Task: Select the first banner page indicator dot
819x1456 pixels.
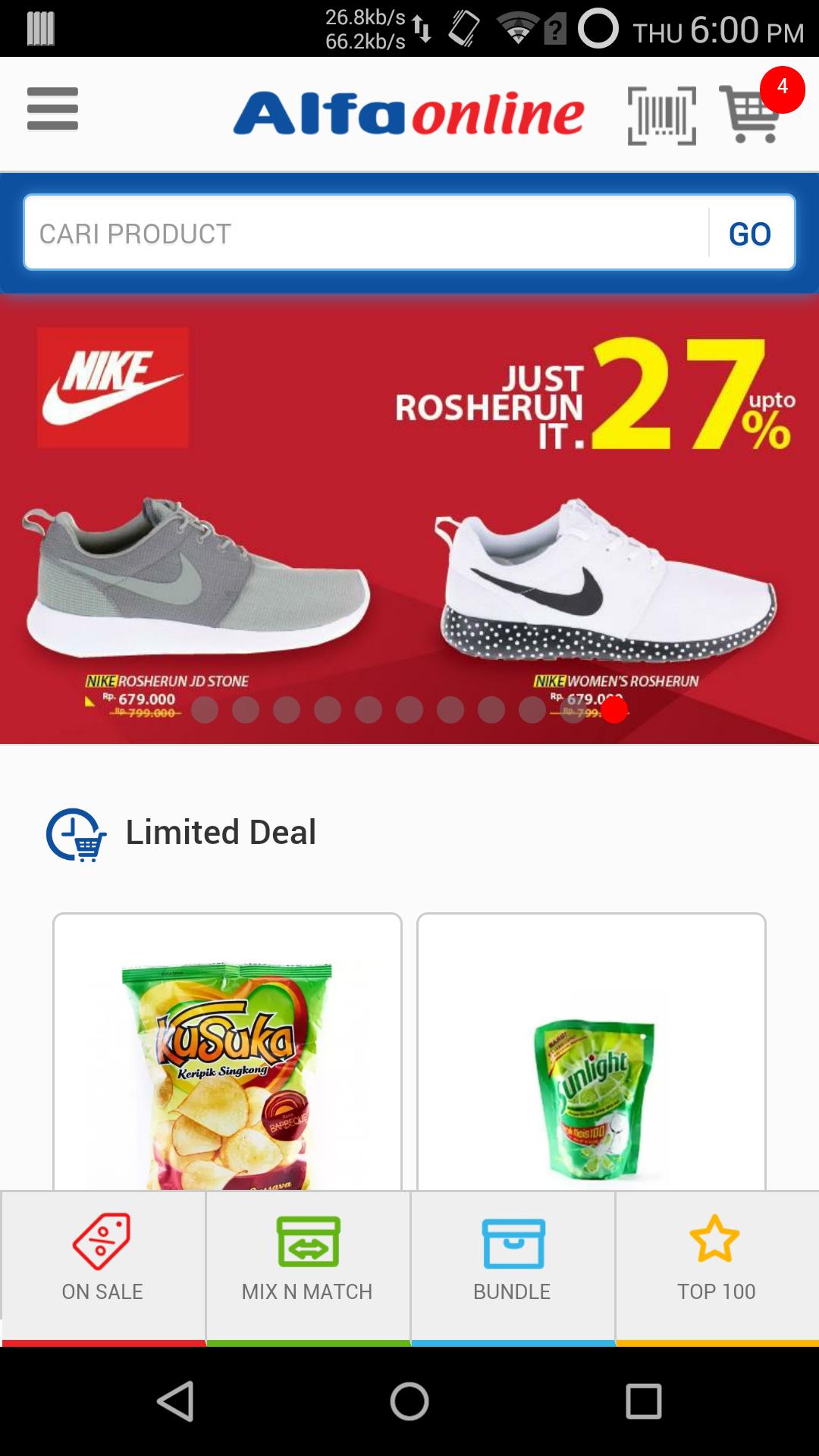Action: (205, 711)
